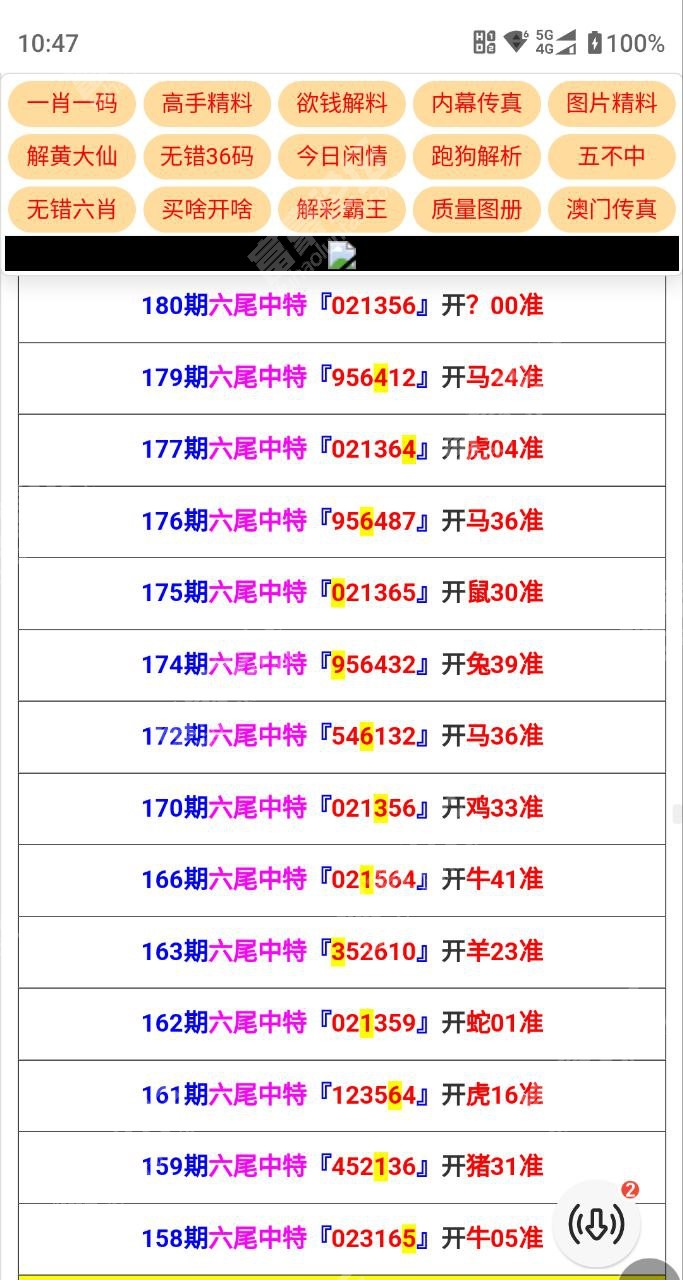
Task: Tap the 欲钱解料 button
Action: (x=342, y=103)
